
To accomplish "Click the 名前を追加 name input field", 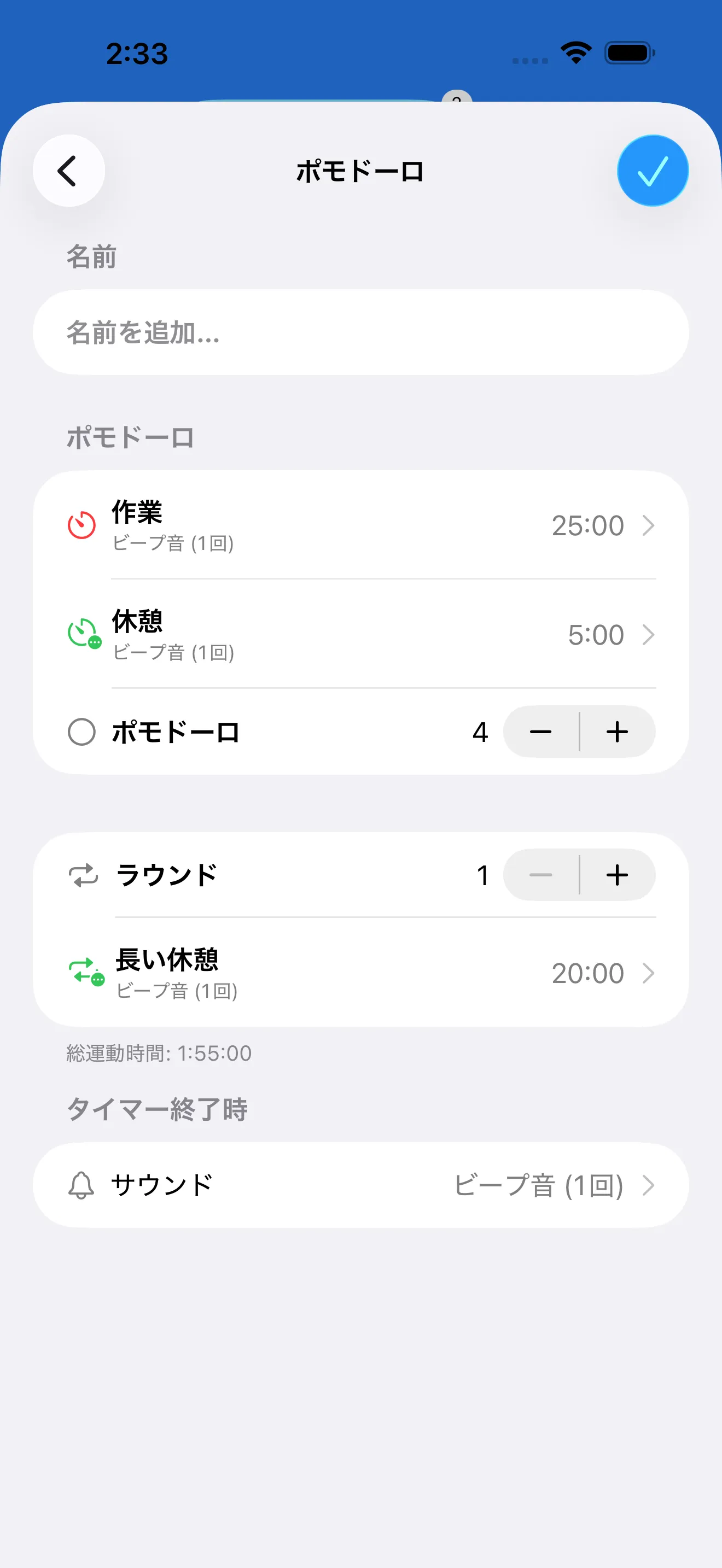I will coord(361,332).
